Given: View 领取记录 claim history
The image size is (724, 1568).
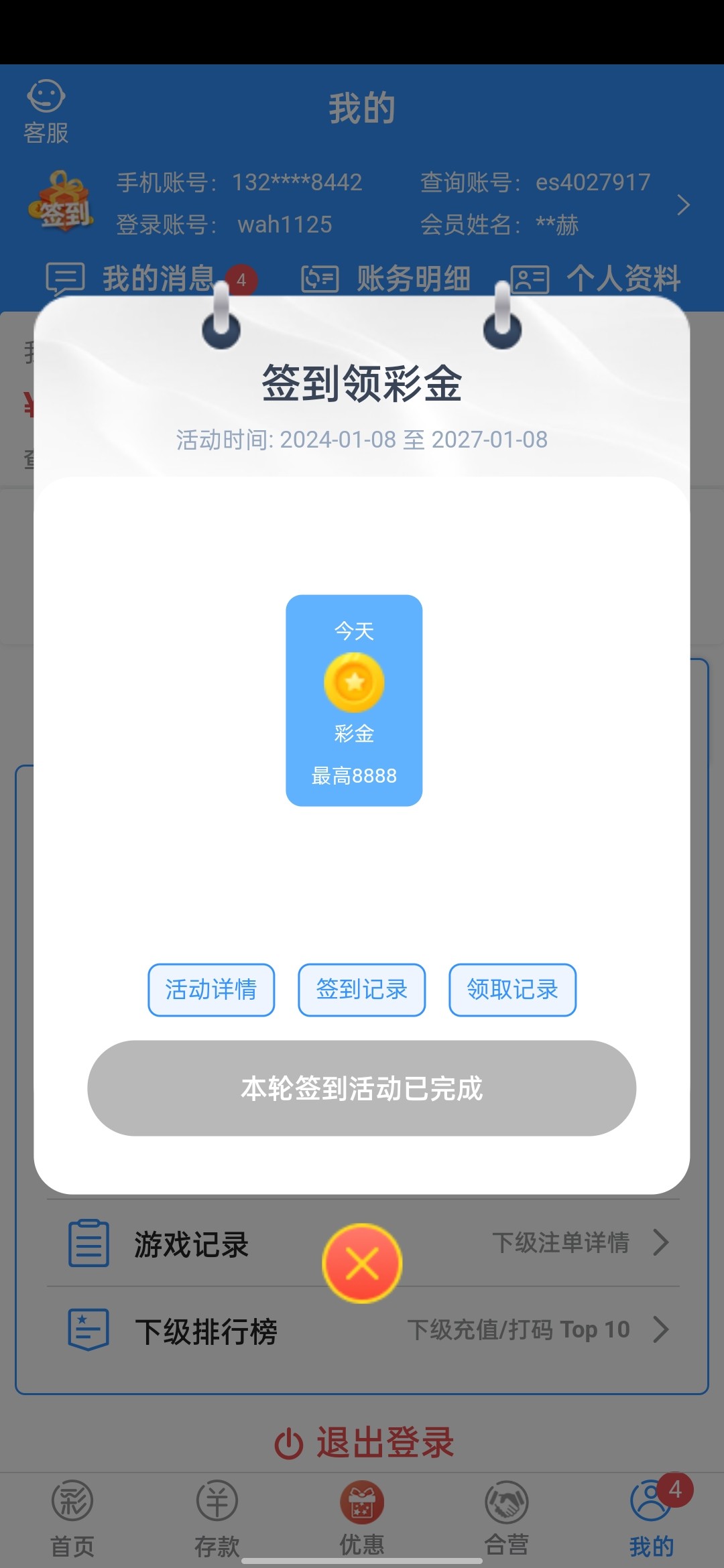Looking at the screenshot, I should pos(512,990).
